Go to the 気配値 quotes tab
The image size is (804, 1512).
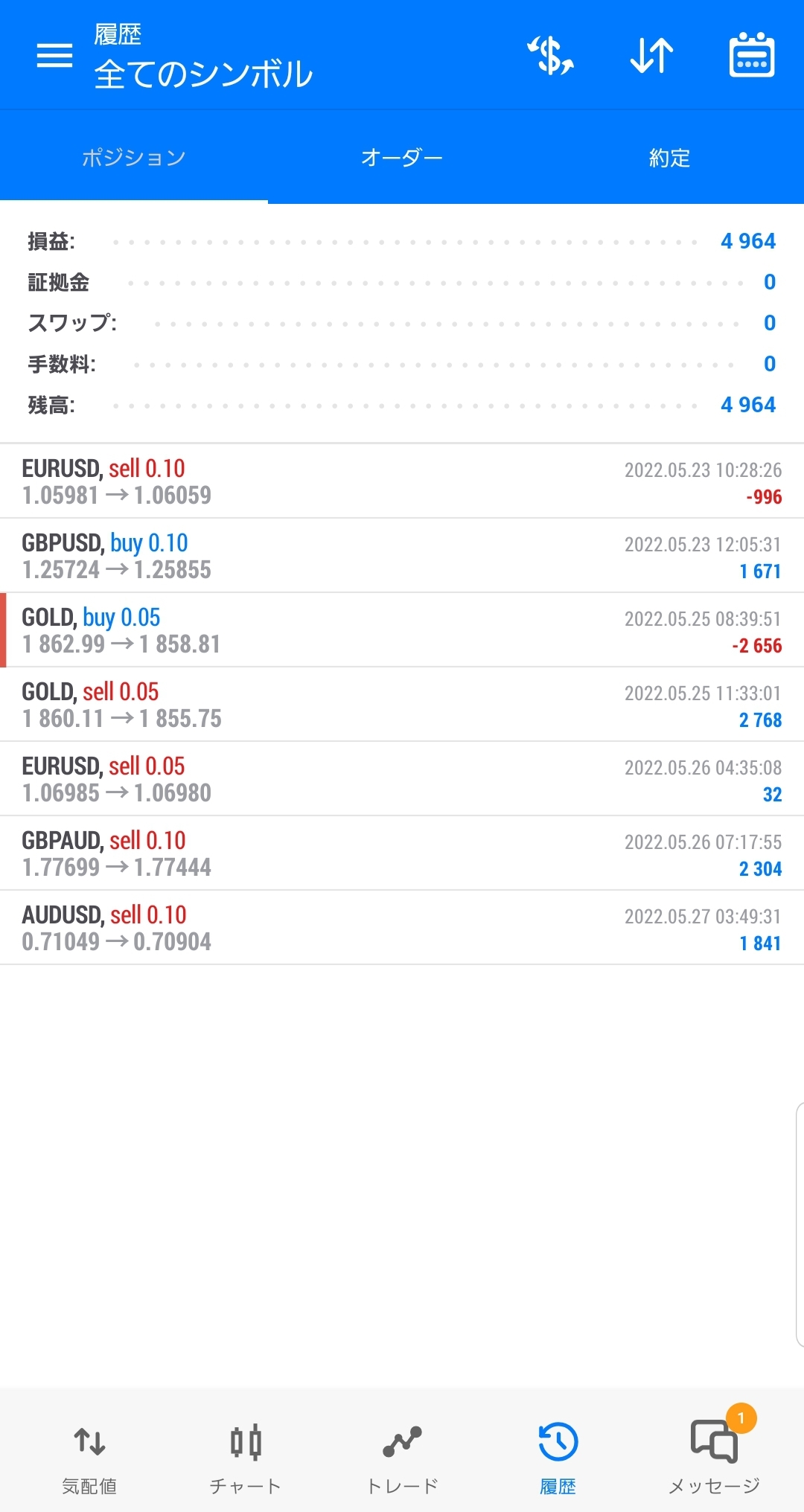(89, 1457)
